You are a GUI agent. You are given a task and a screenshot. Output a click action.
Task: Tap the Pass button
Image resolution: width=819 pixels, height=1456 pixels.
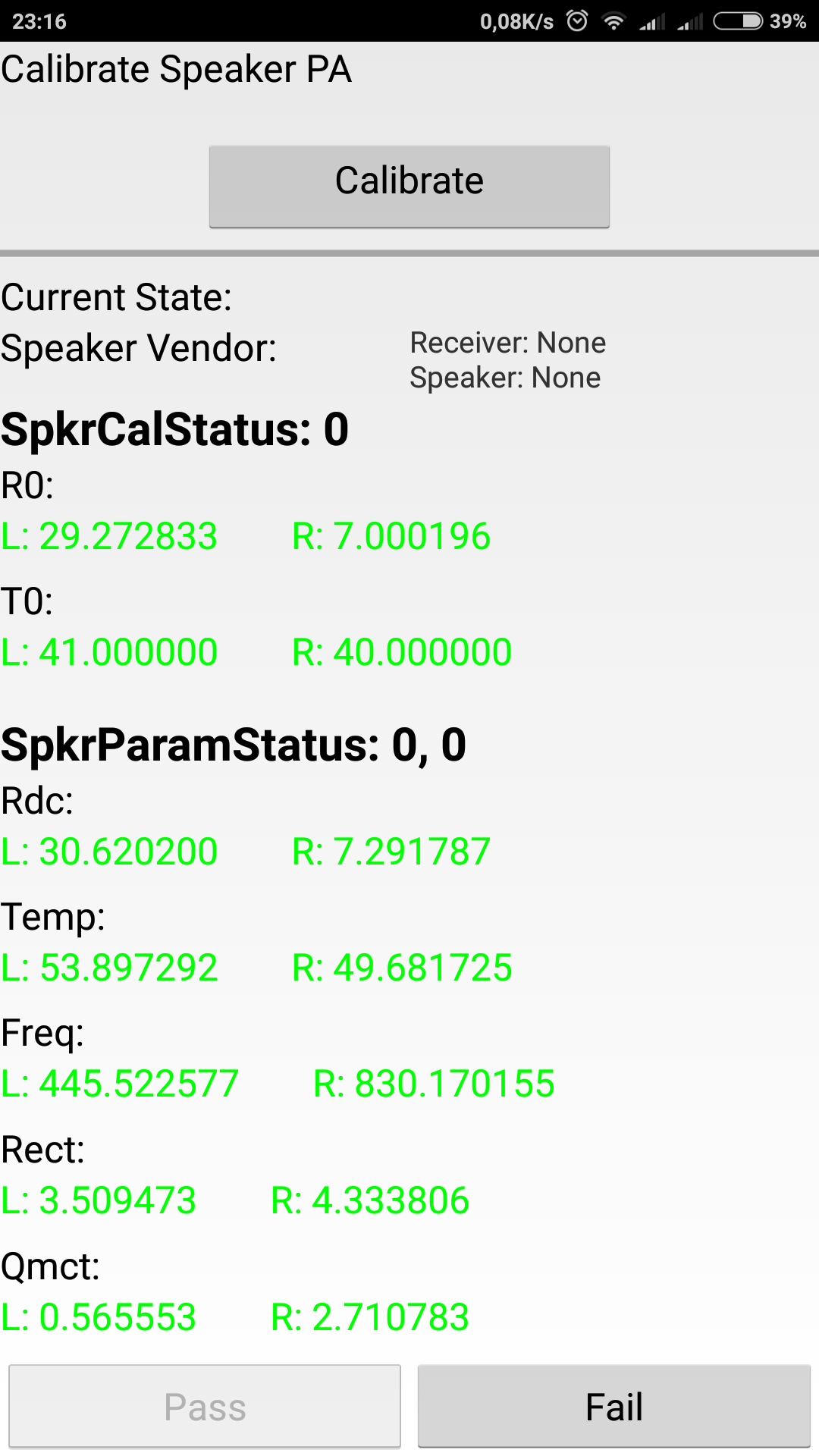click(205, 1407)
